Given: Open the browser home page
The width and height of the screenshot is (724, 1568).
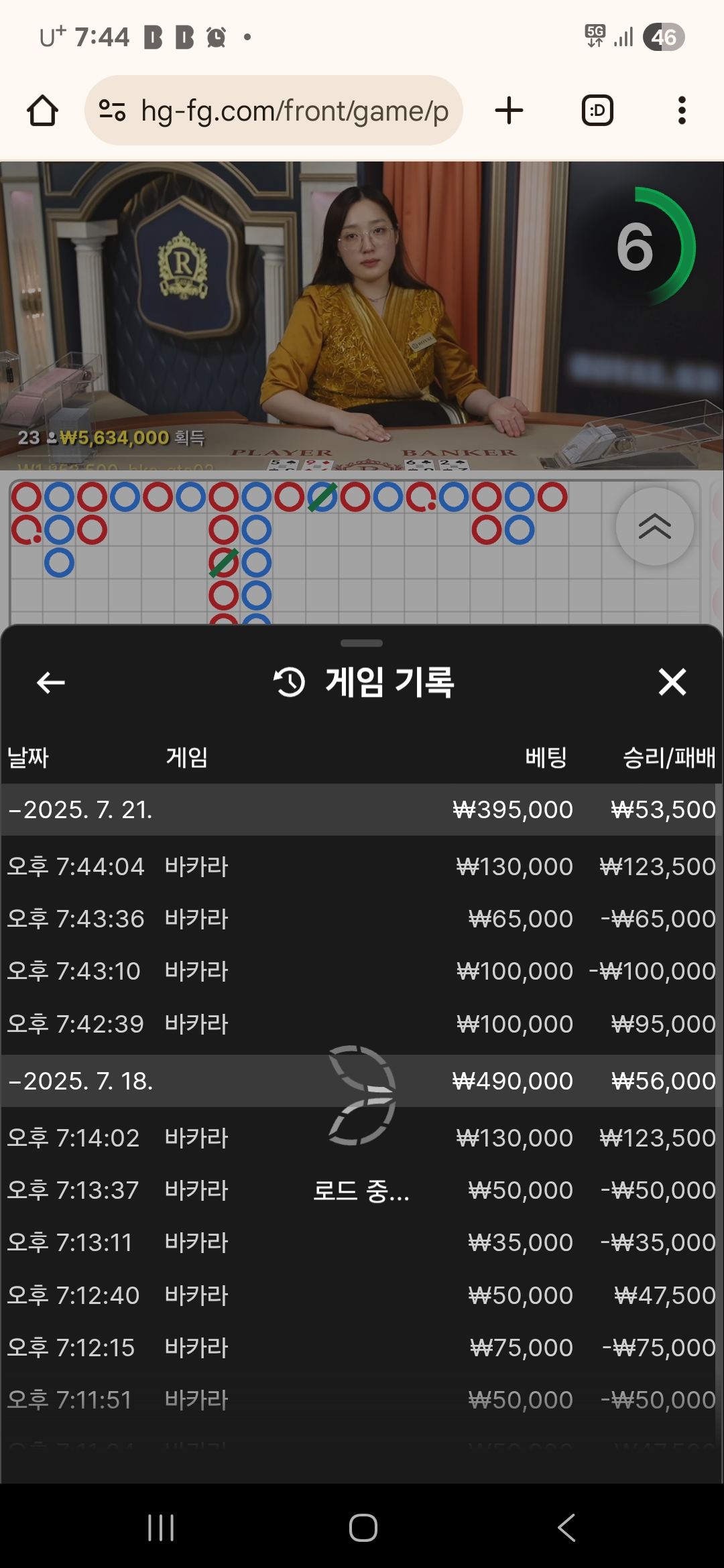Looking at the screenshot, I should point(42,111).
